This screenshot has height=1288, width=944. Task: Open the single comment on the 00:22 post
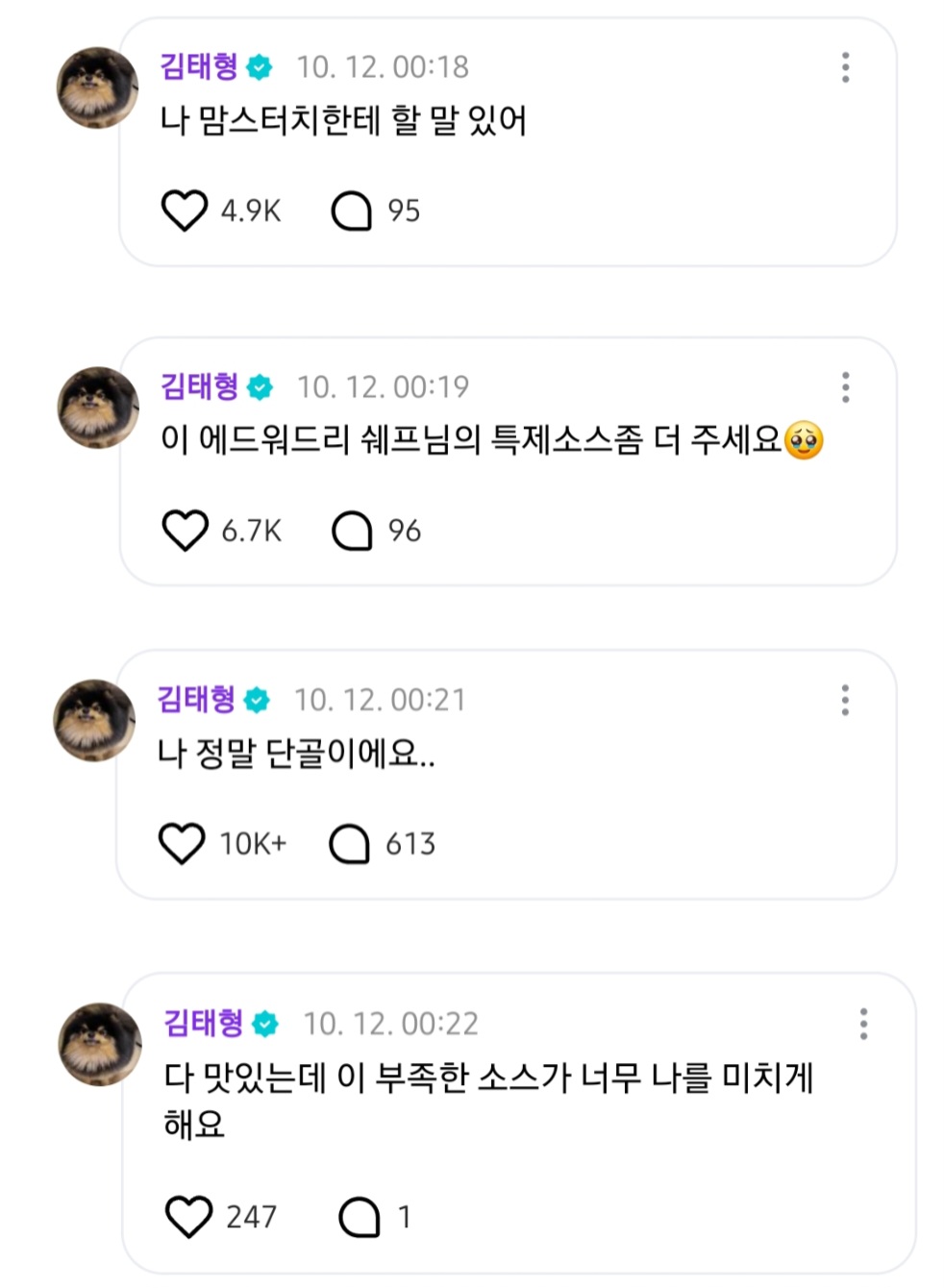360,1217
